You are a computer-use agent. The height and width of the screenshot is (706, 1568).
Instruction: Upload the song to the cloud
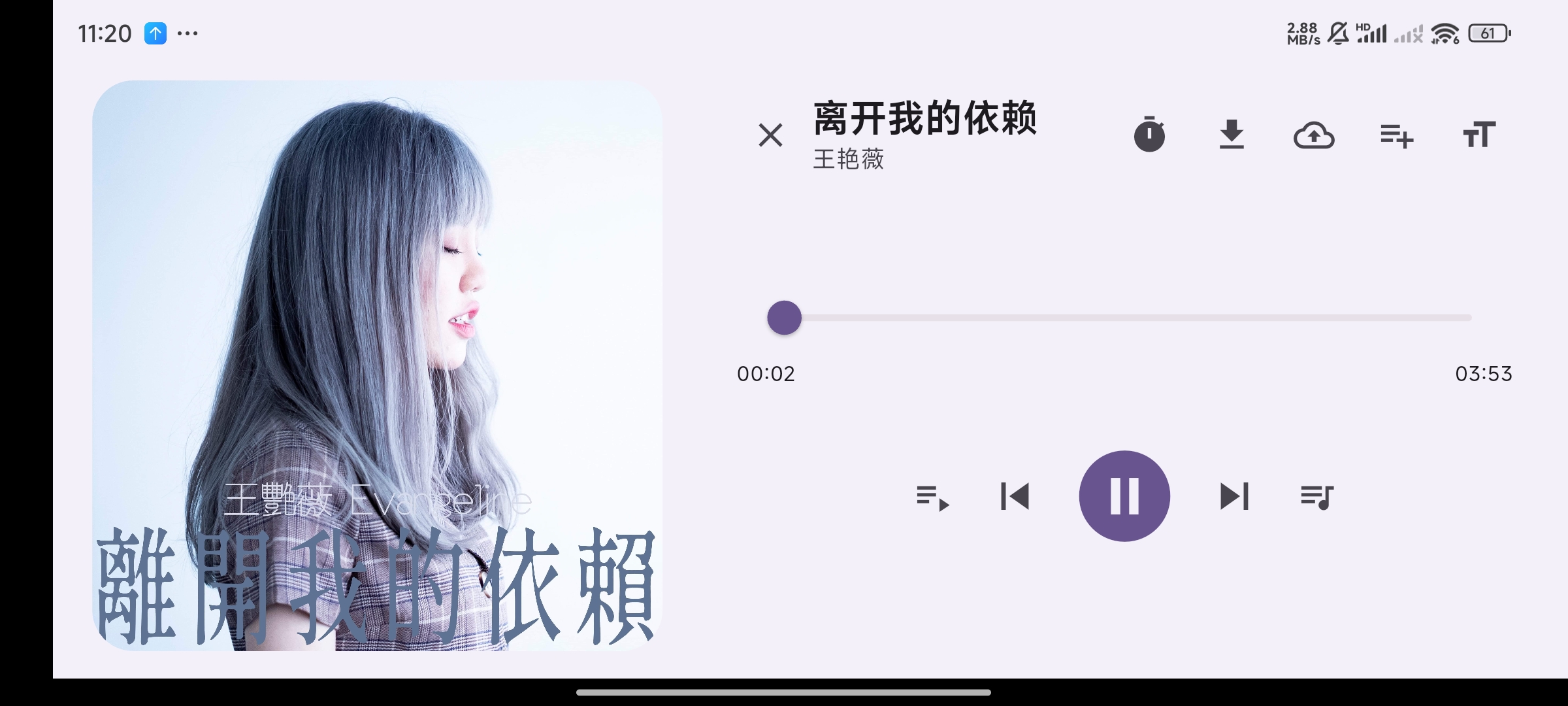click(1314, 135)
